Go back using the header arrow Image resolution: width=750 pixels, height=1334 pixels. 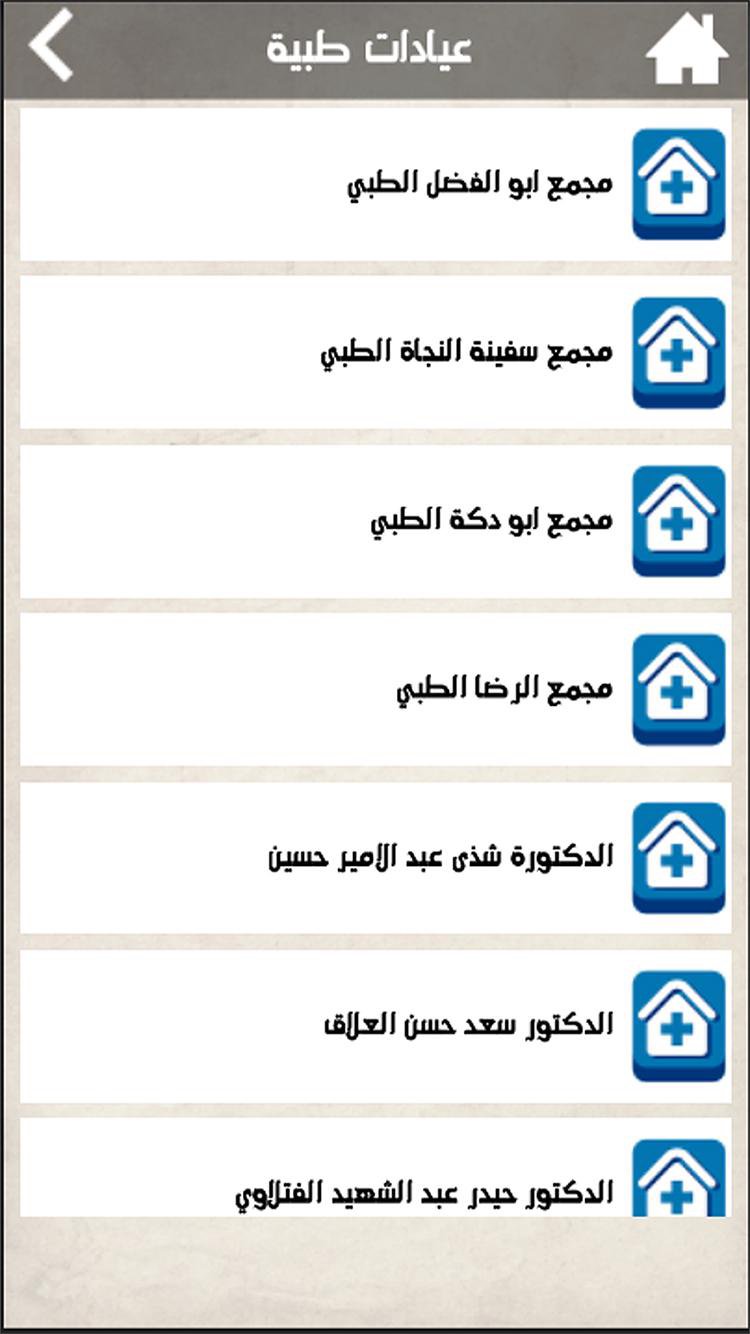click(51, 46)
